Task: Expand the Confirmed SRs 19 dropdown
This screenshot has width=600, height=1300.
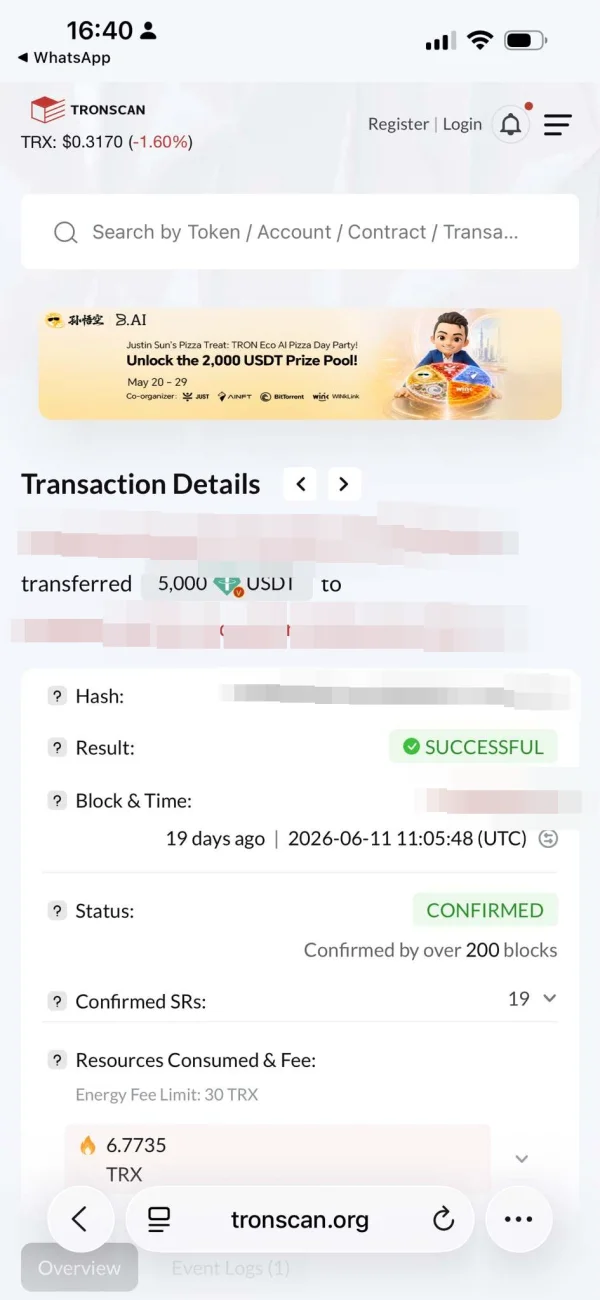Action: click(x=532, y=998)
